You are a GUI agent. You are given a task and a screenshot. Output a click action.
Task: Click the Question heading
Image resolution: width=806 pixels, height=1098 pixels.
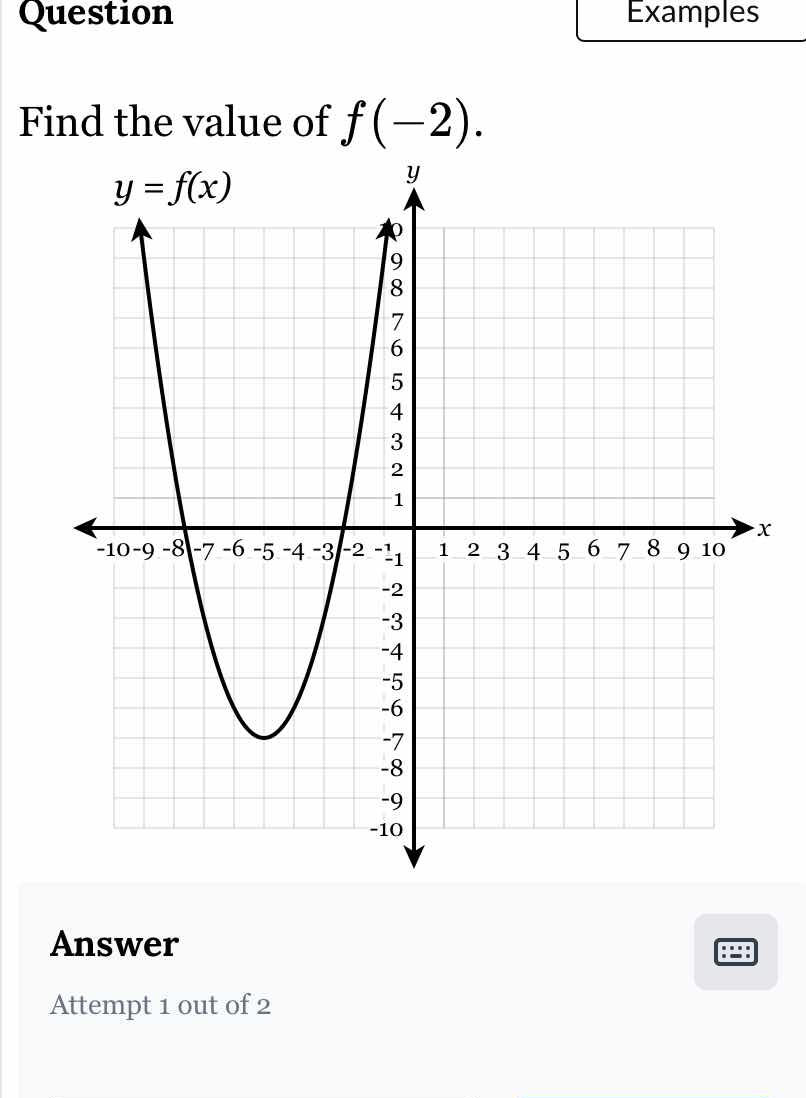[x=94, y=14]
